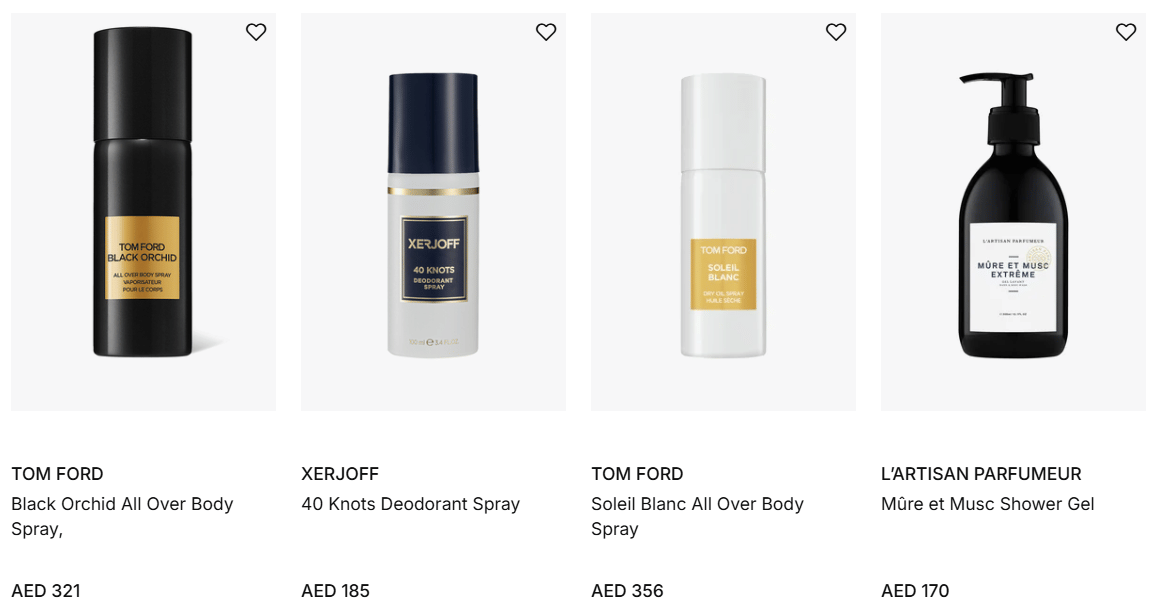
Task: Favorite the Xerjoff 40 Knots Deodorant Spray
Action: click(546, 32)
